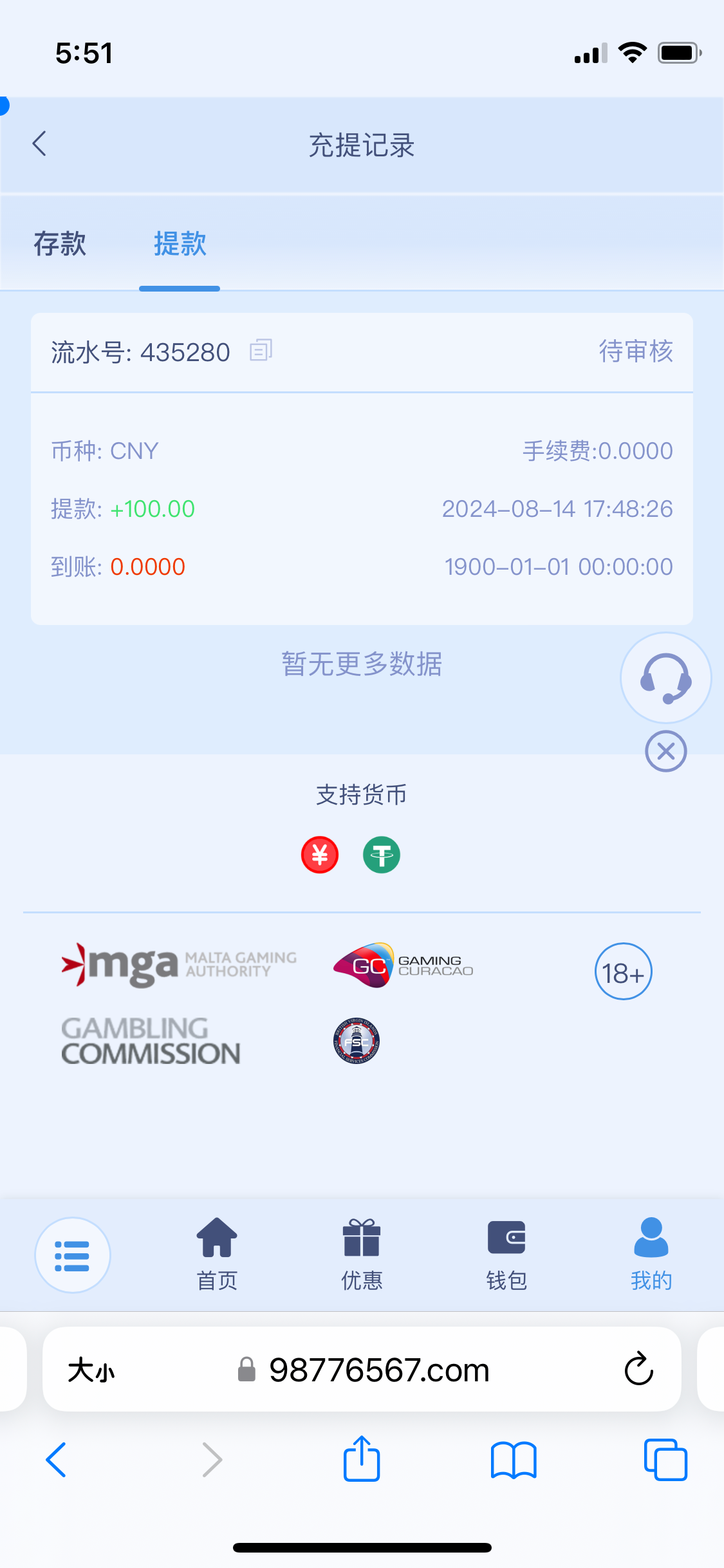Open Safari's 大小 page settings menu

pyautogui.click(x=91, y=1370)
